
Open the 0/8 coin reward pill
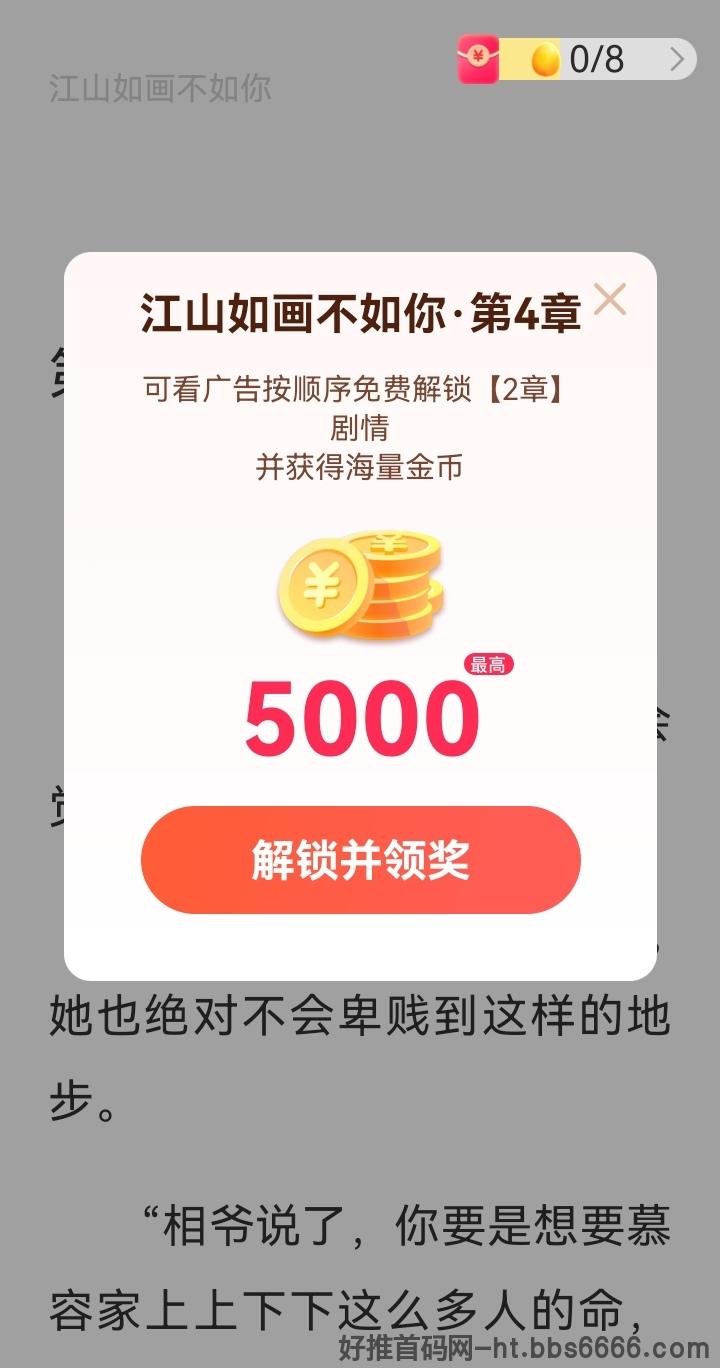click(577, 60)
